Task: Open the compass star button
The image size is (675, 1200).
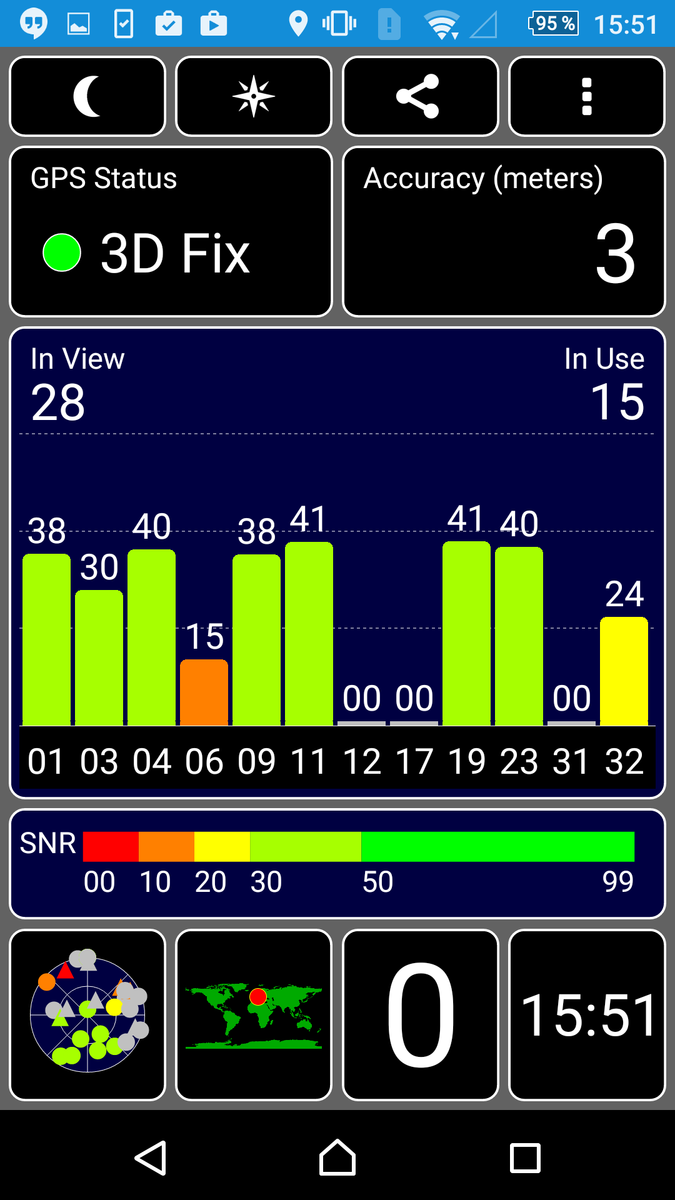Action: [x=253, y=97]
